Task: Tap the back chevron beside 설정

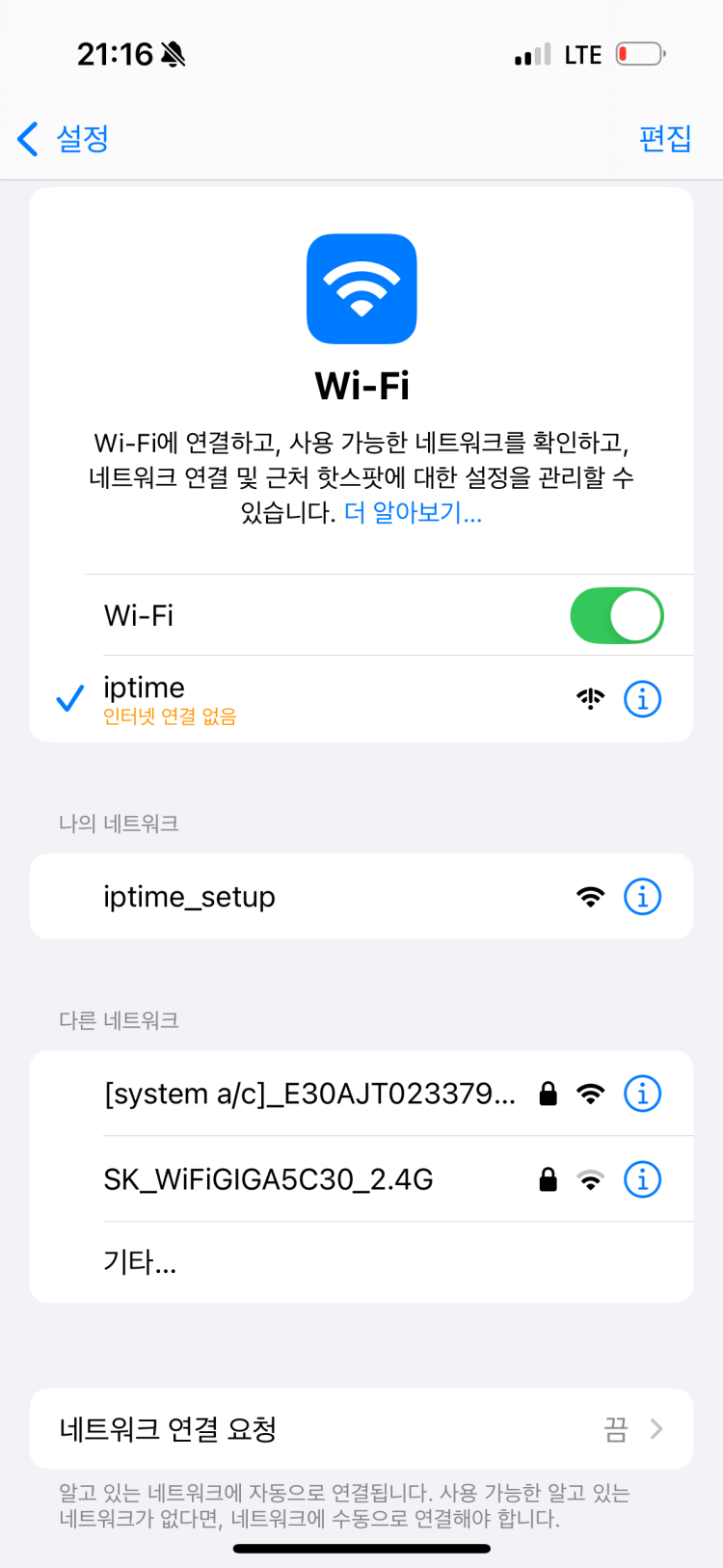Action: pyautogui.click(x=27, y=139)
